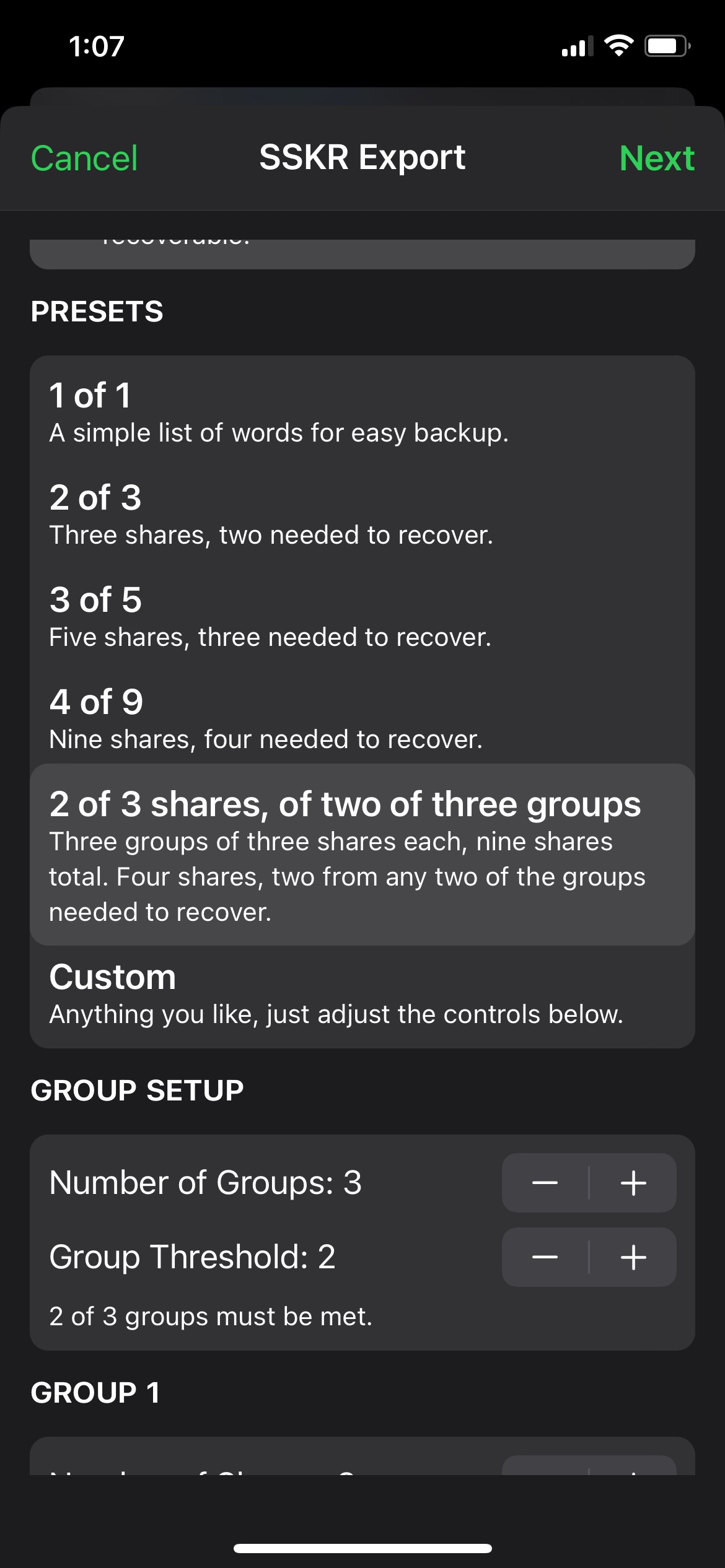Screen dimensions: 725x1568
Task: Choose 2 of 3 shares, two of three groups preset
Action: tap(362, 855)
